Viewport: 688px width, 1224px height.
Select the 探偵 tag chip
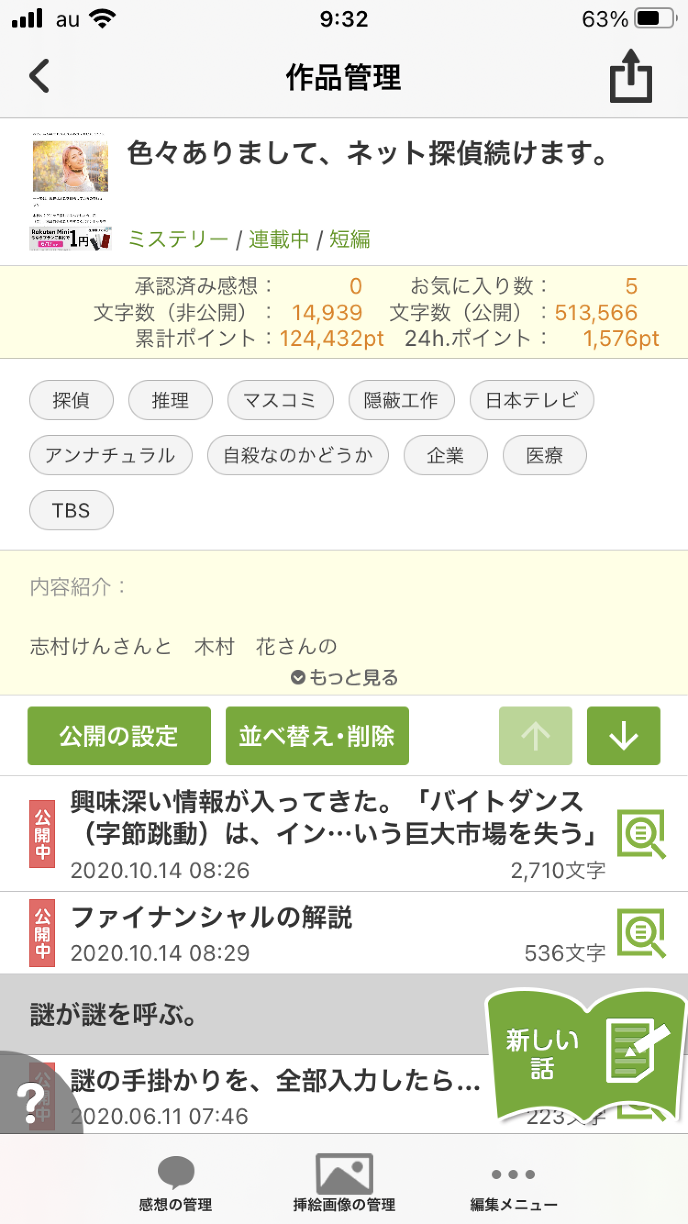[71, 401]
